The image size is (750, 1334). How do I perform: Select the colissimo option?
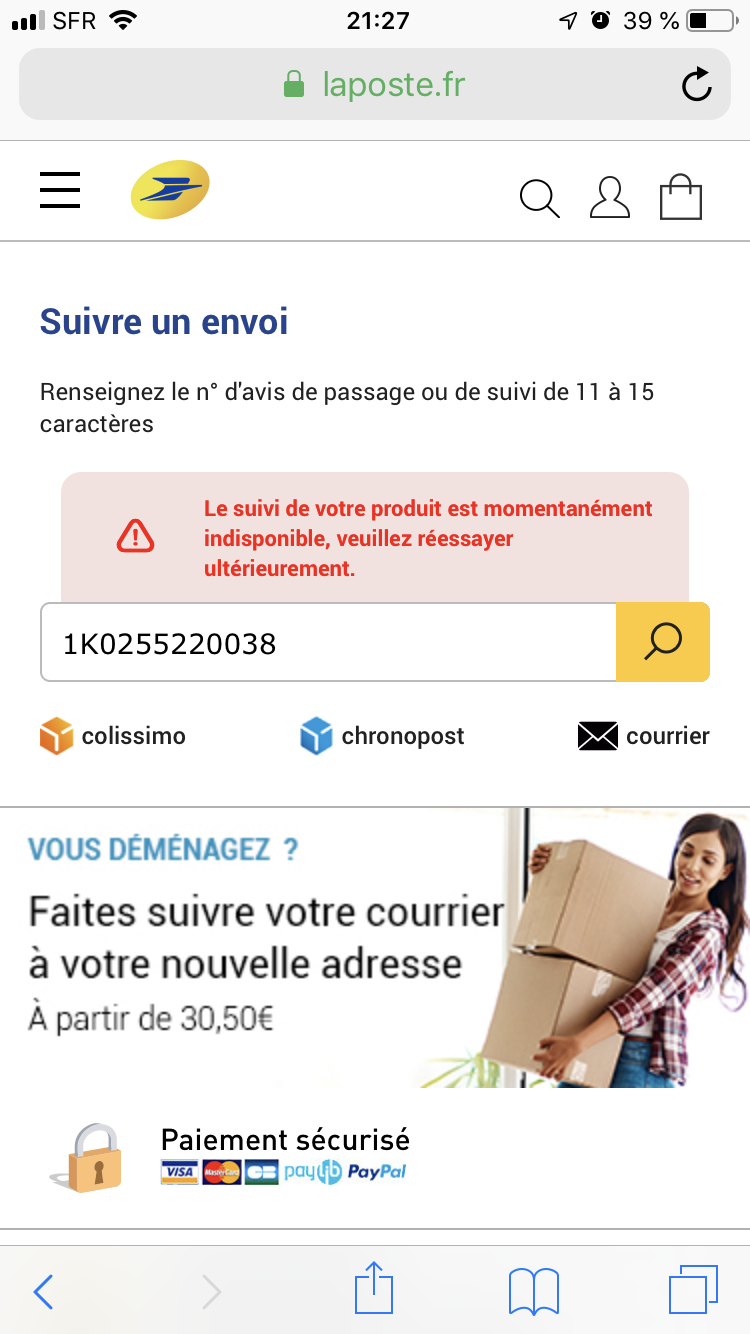(x=113, y=737)
